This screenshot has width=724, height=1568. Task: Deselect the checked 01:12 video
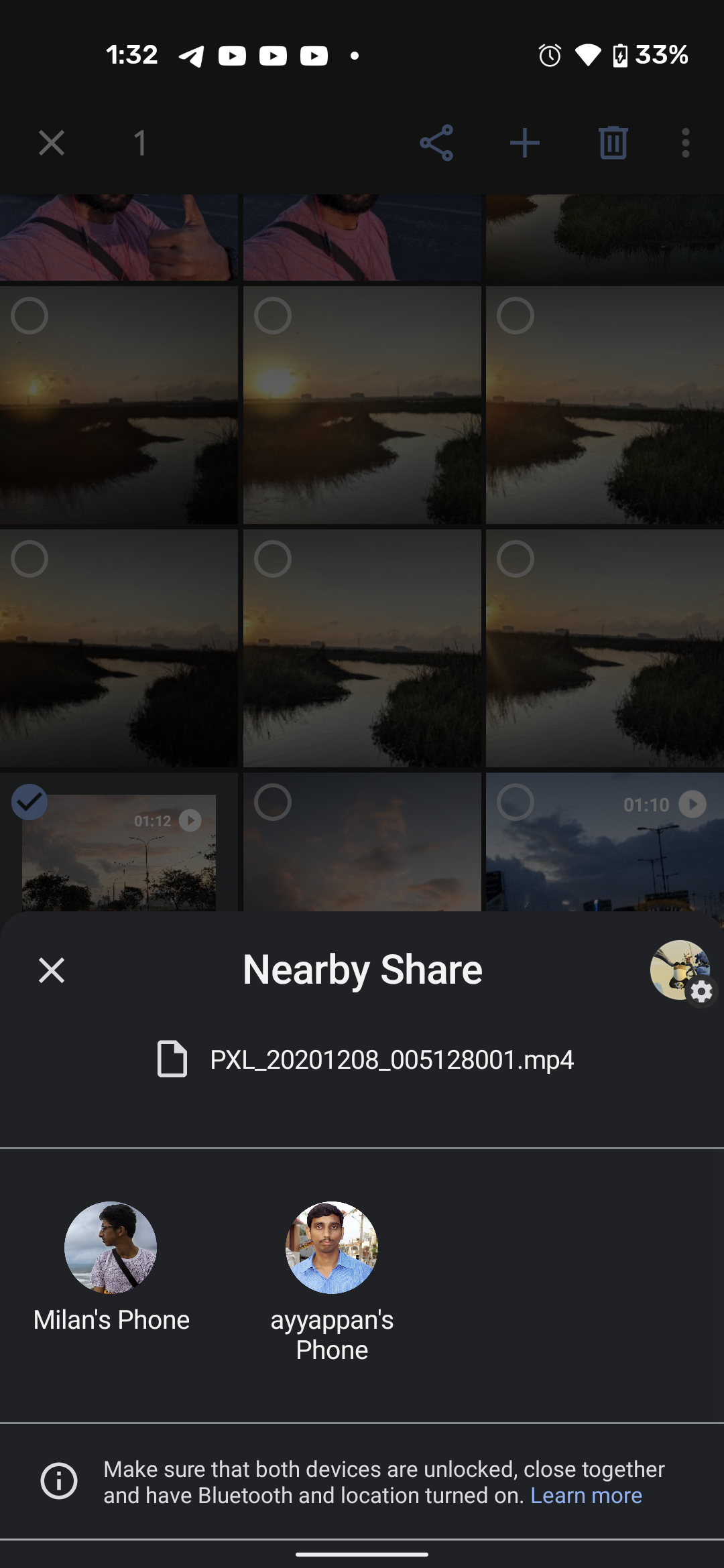[29, 802]
